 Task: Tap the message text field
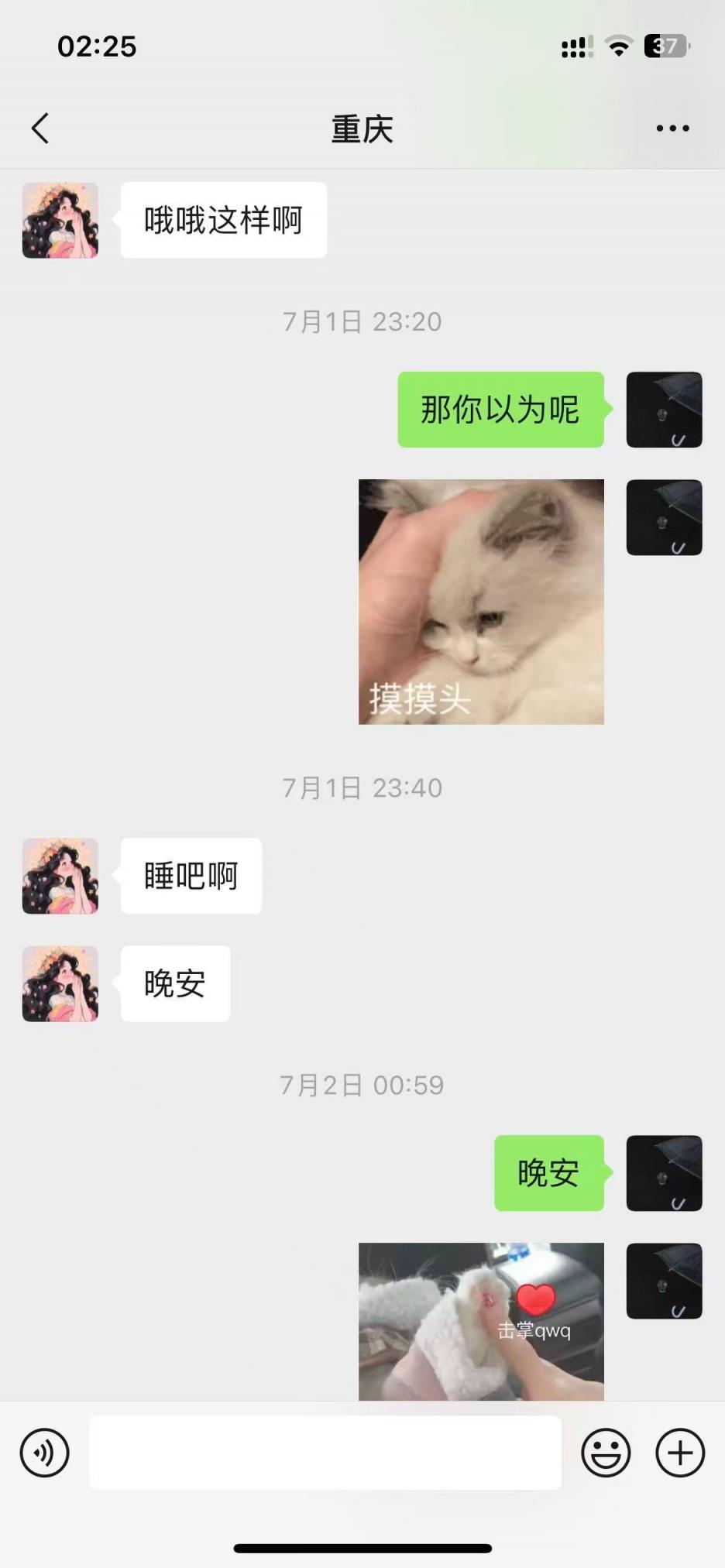point(325,1453)
